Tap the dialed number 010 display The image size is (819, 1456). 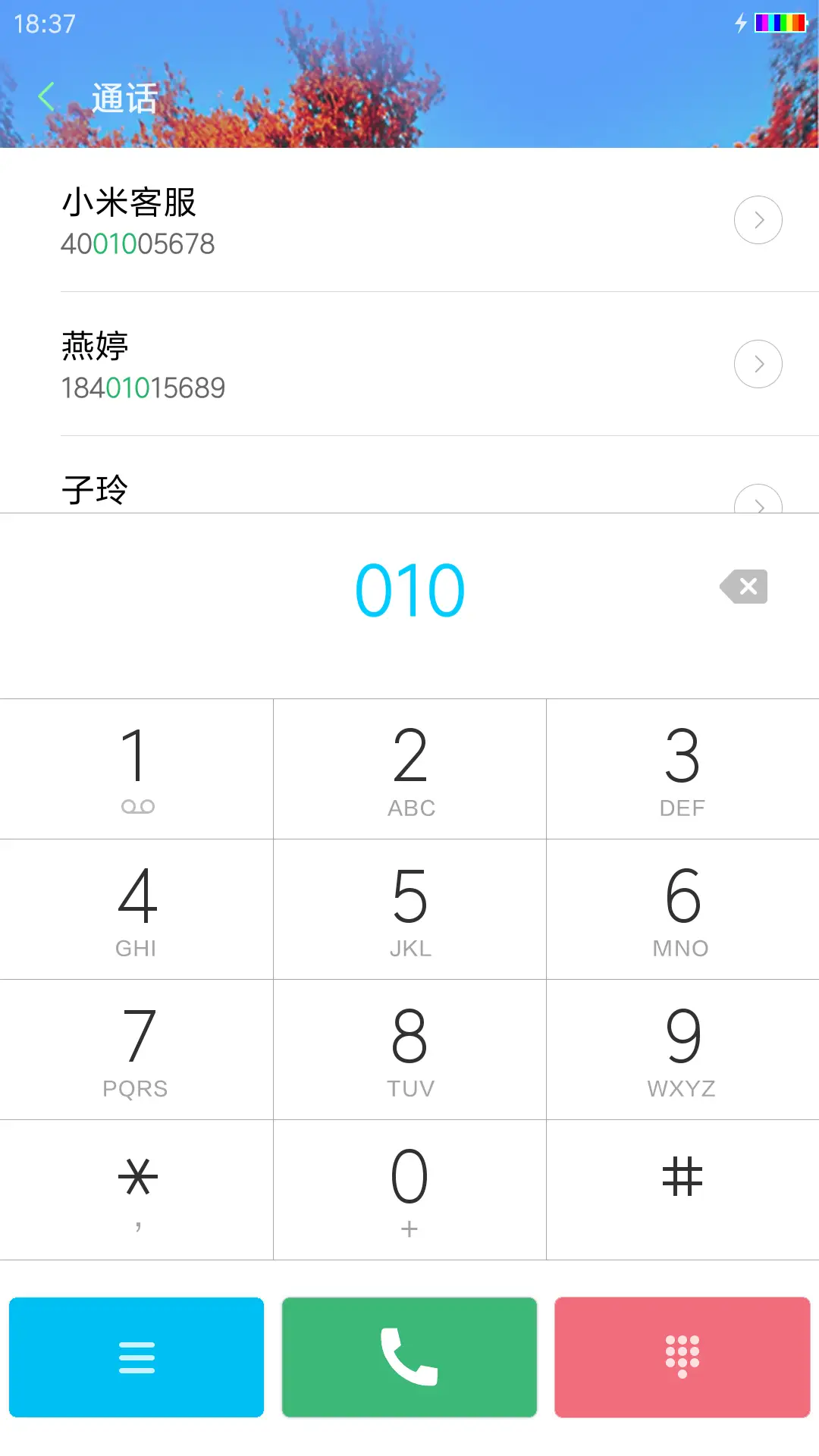(x=409, y=588)
